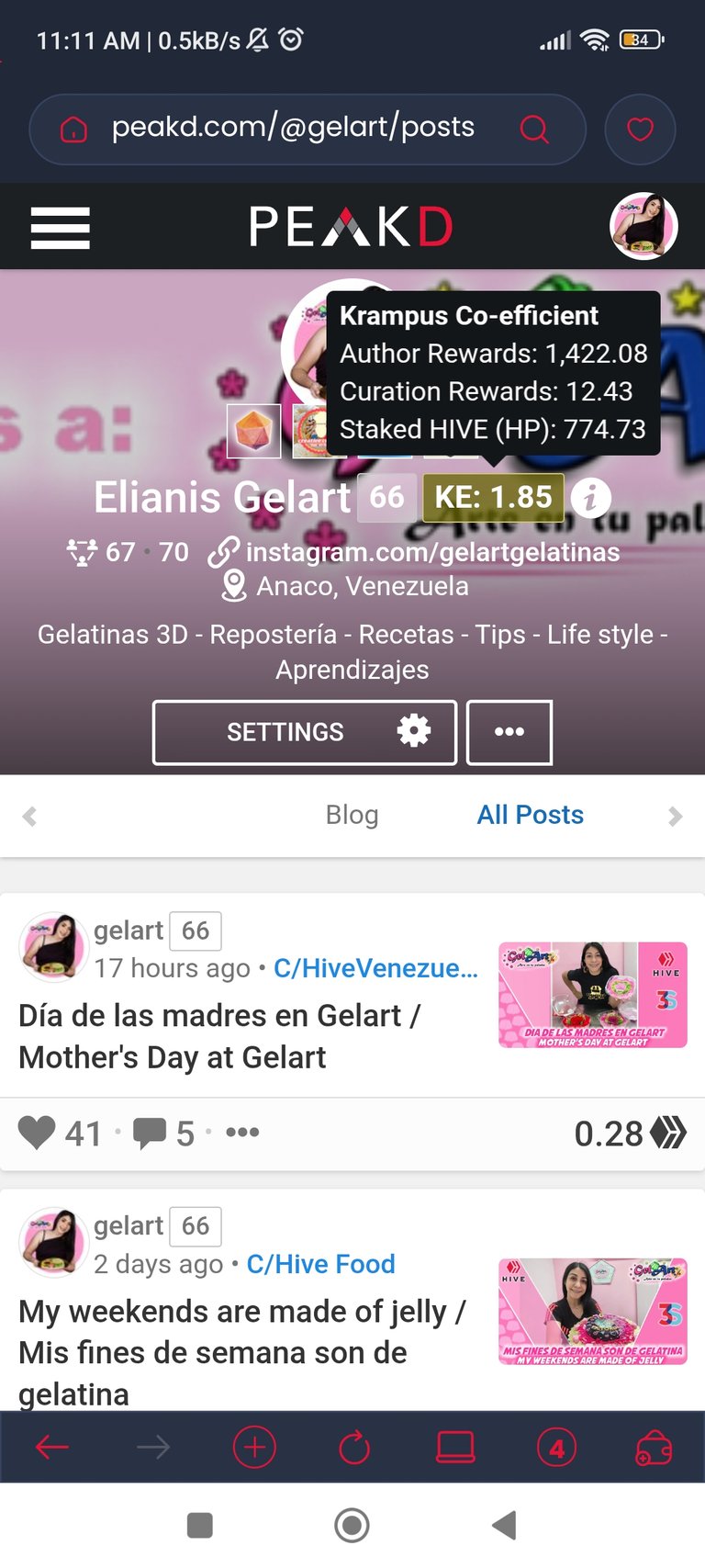This screenshot has height=1568, width=705.
Task: Open My weekends are made of jelly post
Action: pyautogui.click(x=242, y=1351)
